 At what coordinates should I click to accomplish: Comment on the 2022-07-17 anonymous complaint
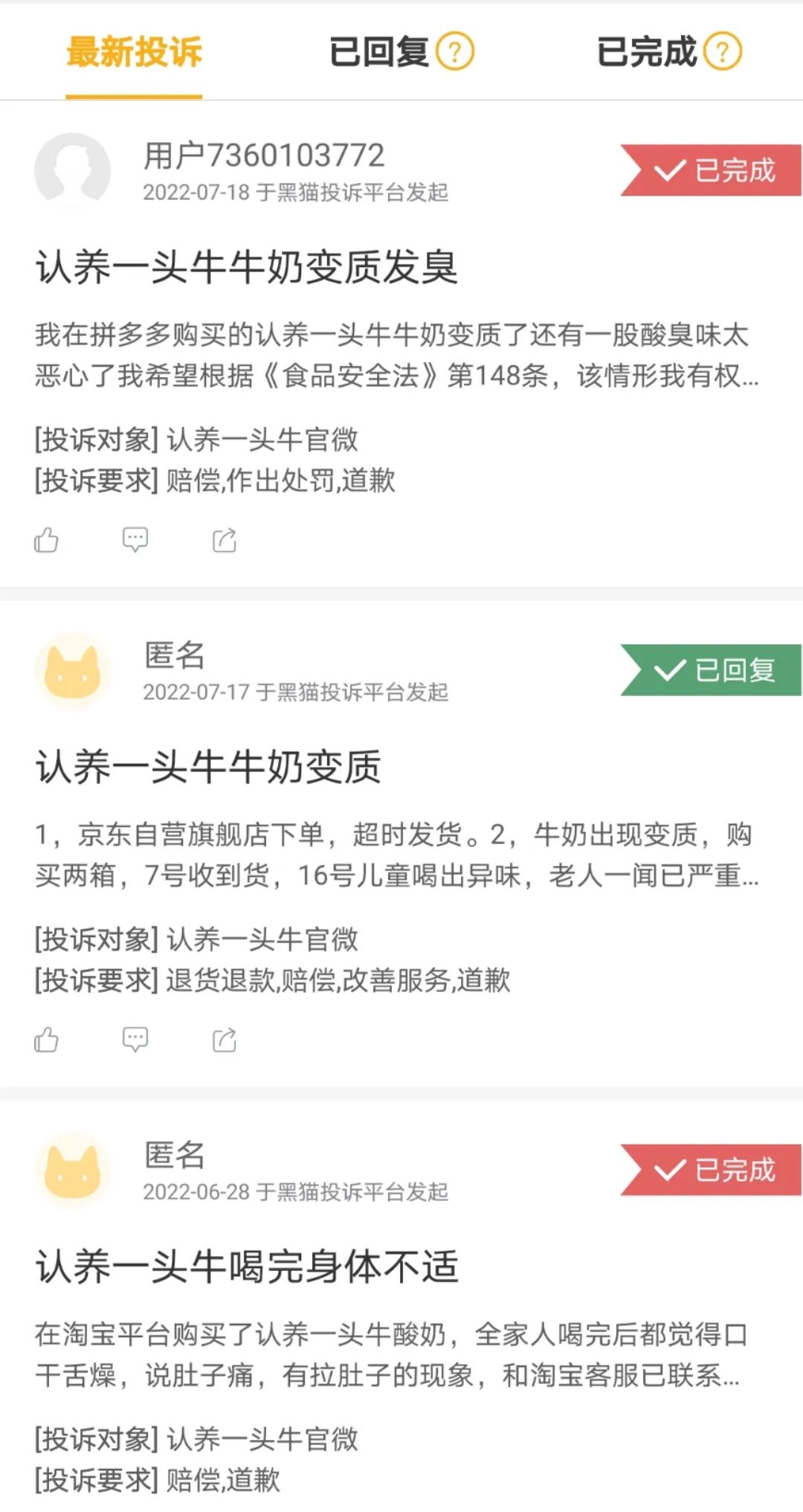pyautogui.click(x=135, y=1040)
